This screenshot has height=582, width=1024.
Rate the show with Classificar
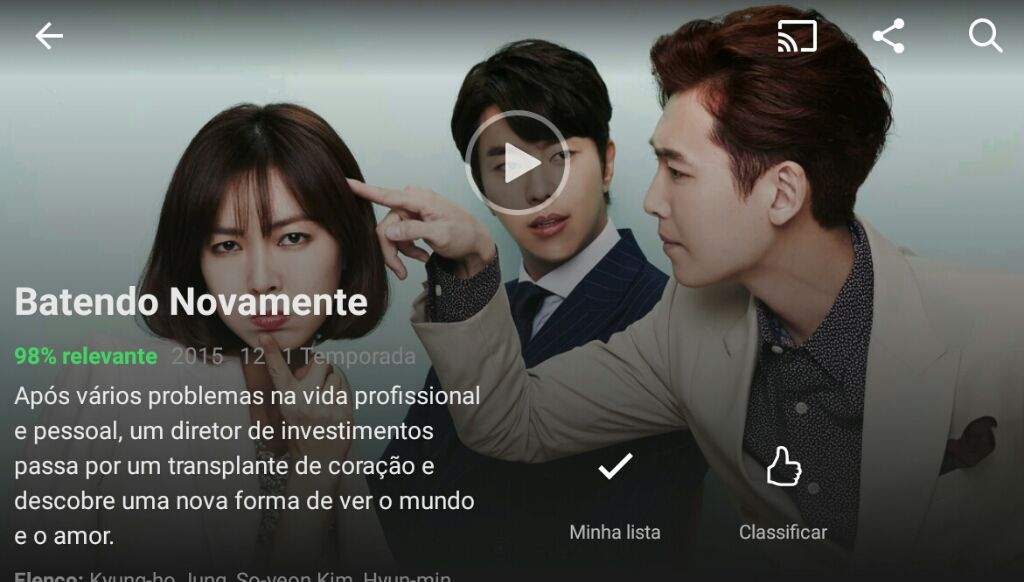coord(783,467)
